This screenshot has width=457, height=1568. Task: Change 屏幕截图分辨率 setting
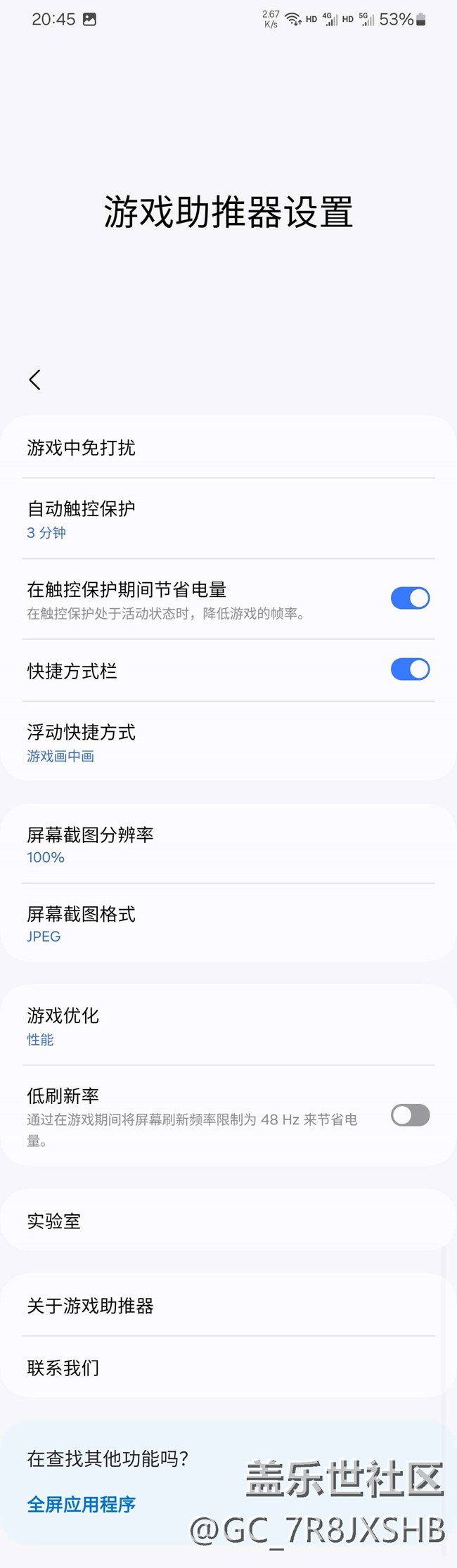tap(228, 844)
